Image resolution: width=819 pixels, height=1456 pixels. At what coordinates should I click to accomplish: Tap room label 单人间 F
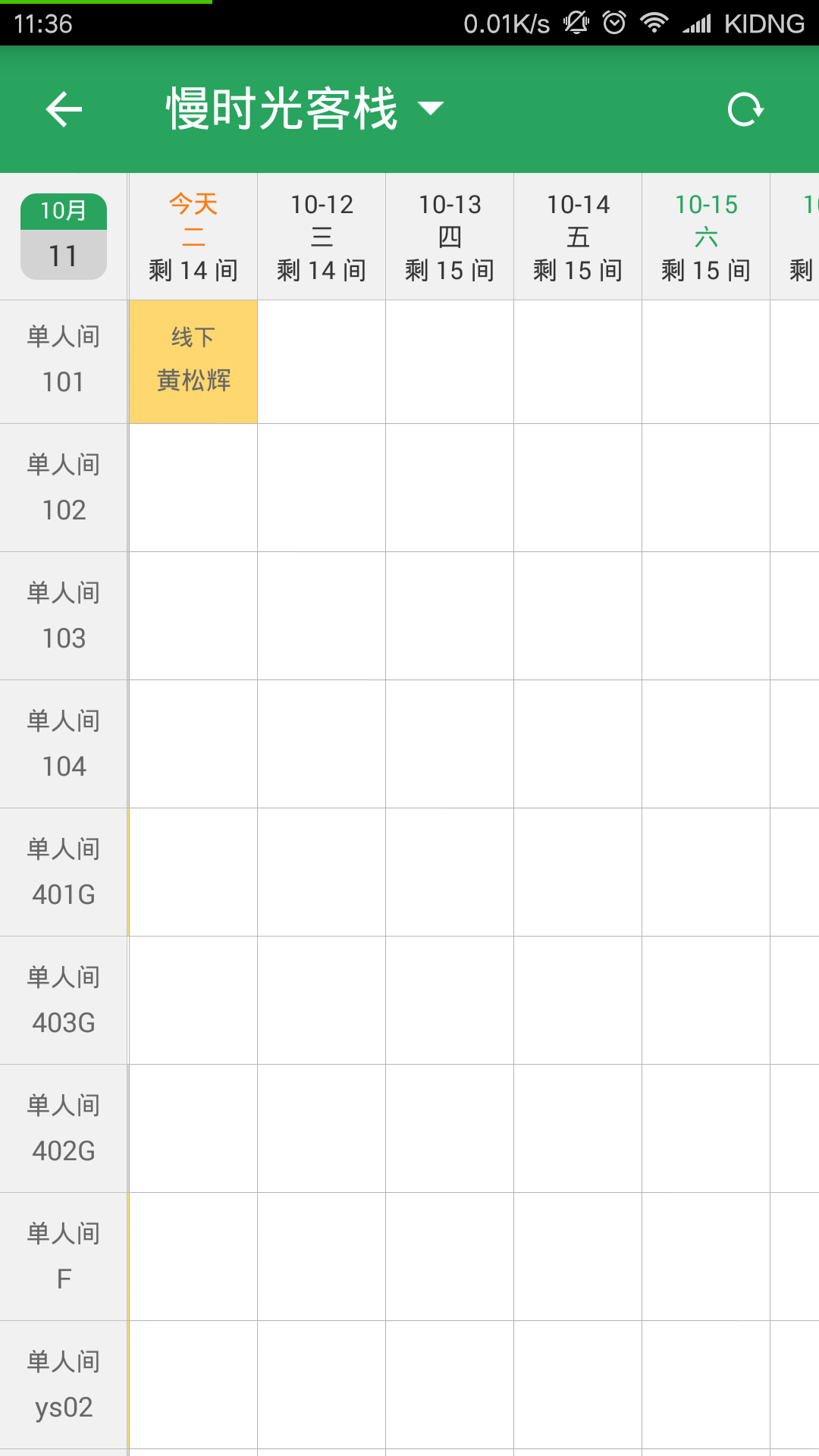pyautogui.click(x=64, y=1256)
